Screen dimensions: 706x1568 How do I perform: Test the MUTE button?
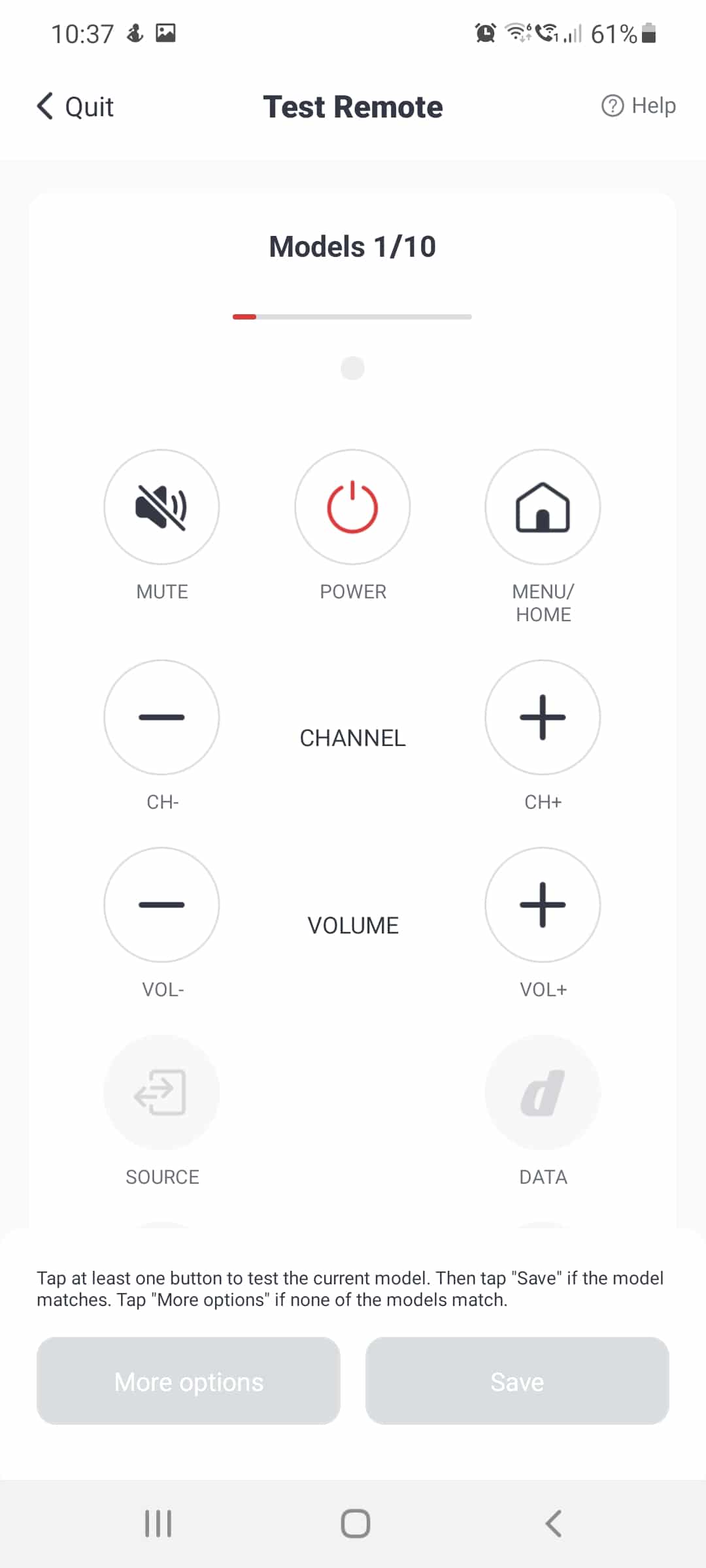[161, 507]
